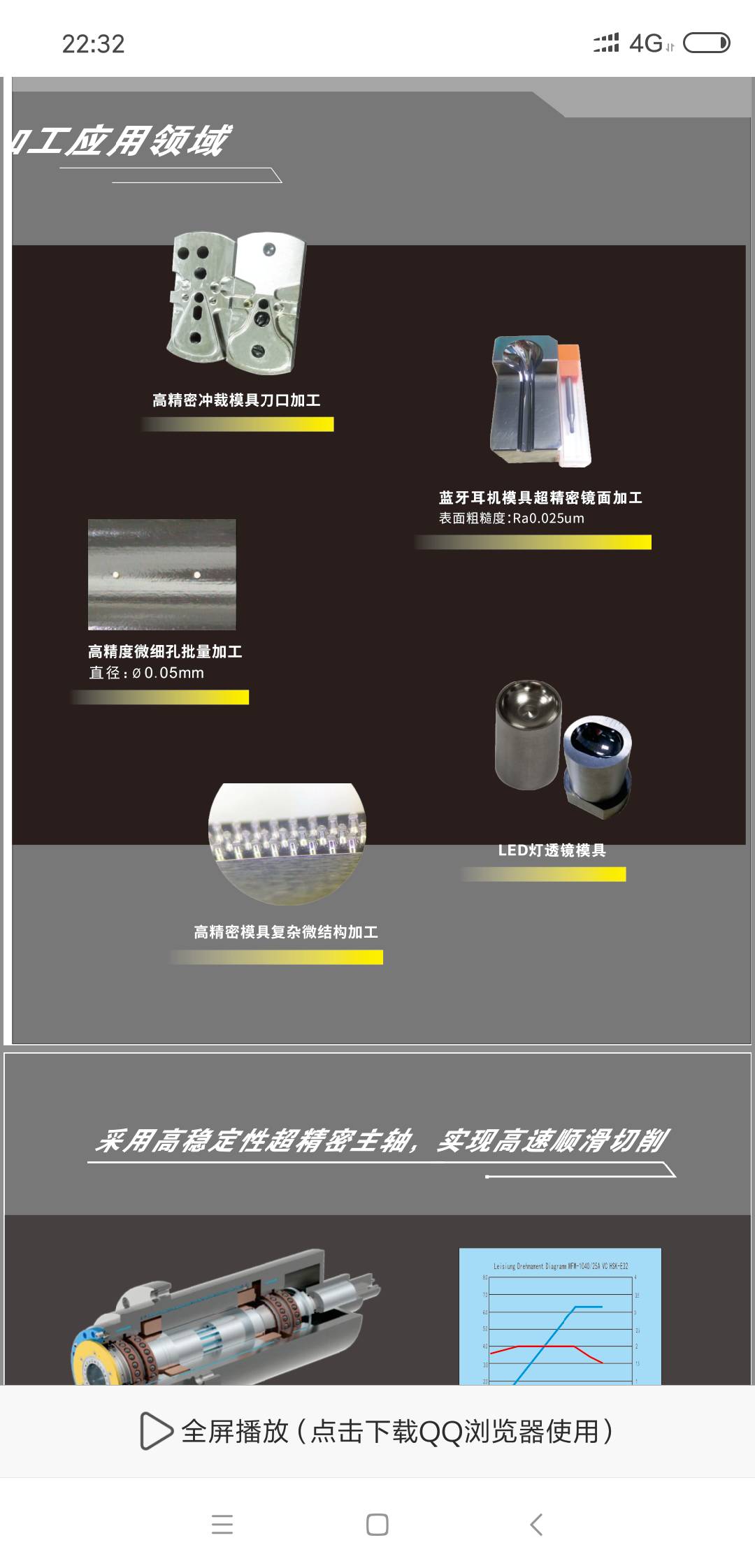Go back with the system back button

pos(536,1524)
